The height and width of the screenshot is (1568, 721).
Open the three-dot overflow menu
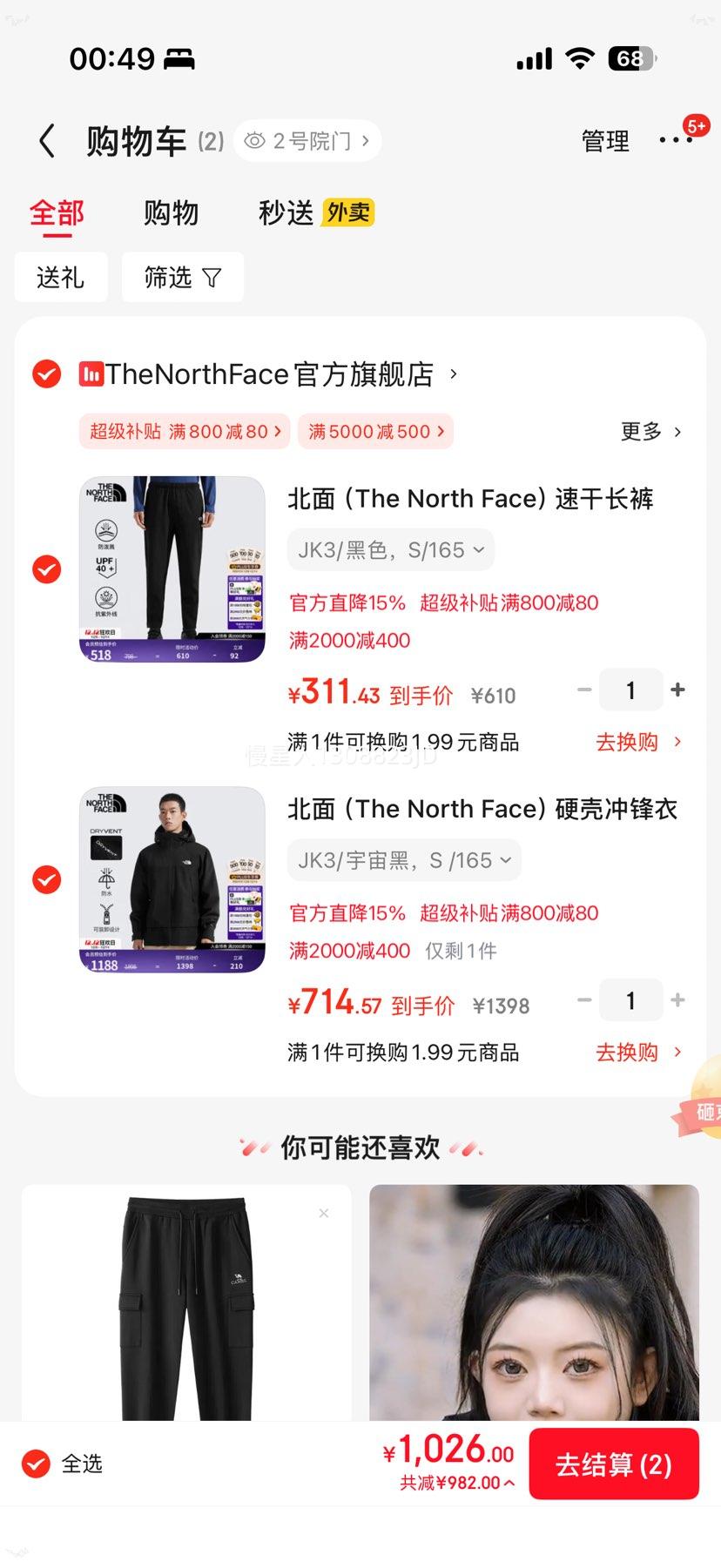675,140
